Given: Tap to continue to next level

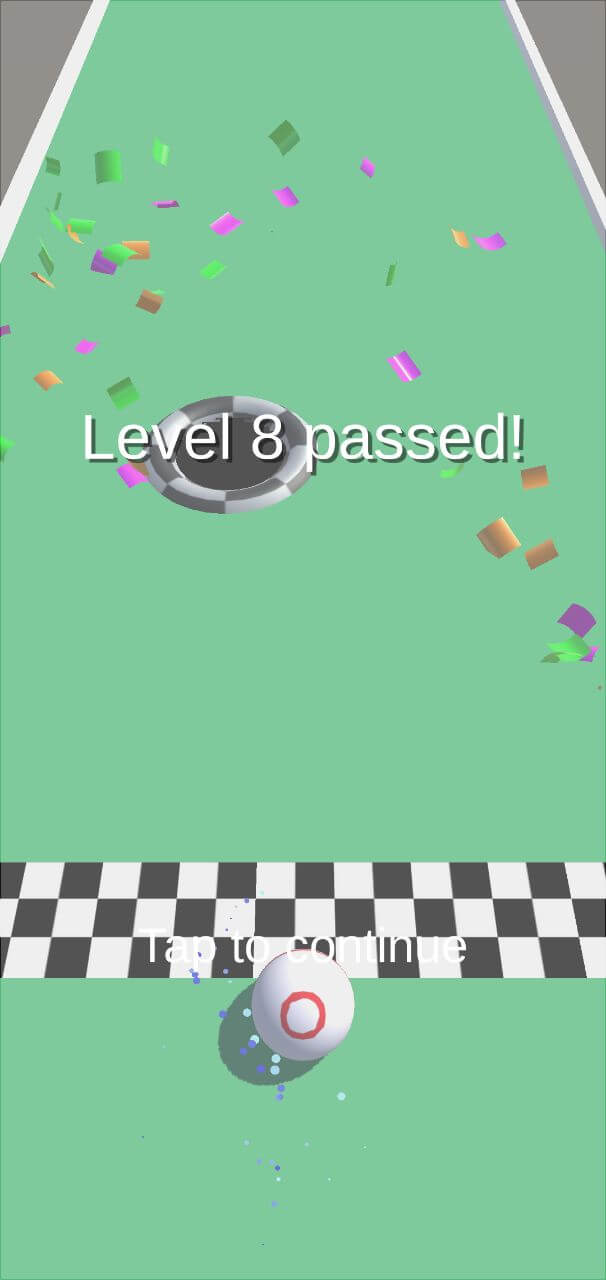Looking at the screenshot, I should 303,946.
